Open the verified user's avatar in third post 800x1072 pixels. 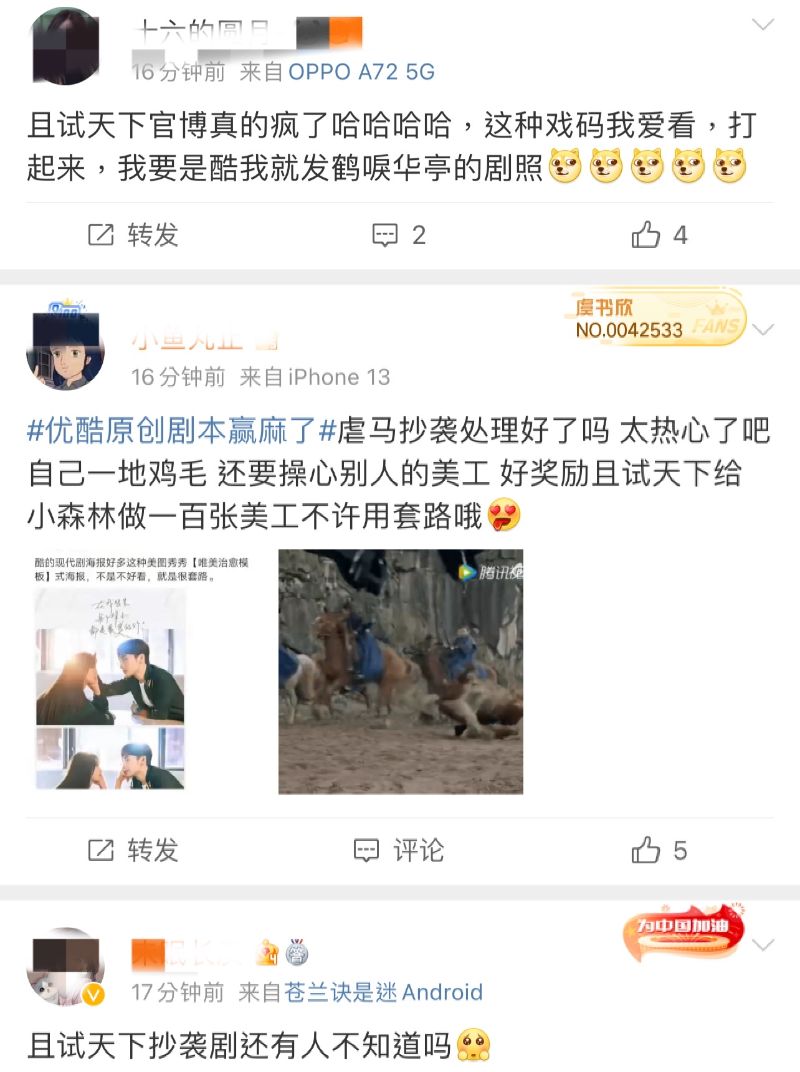(x=66, y=967)
